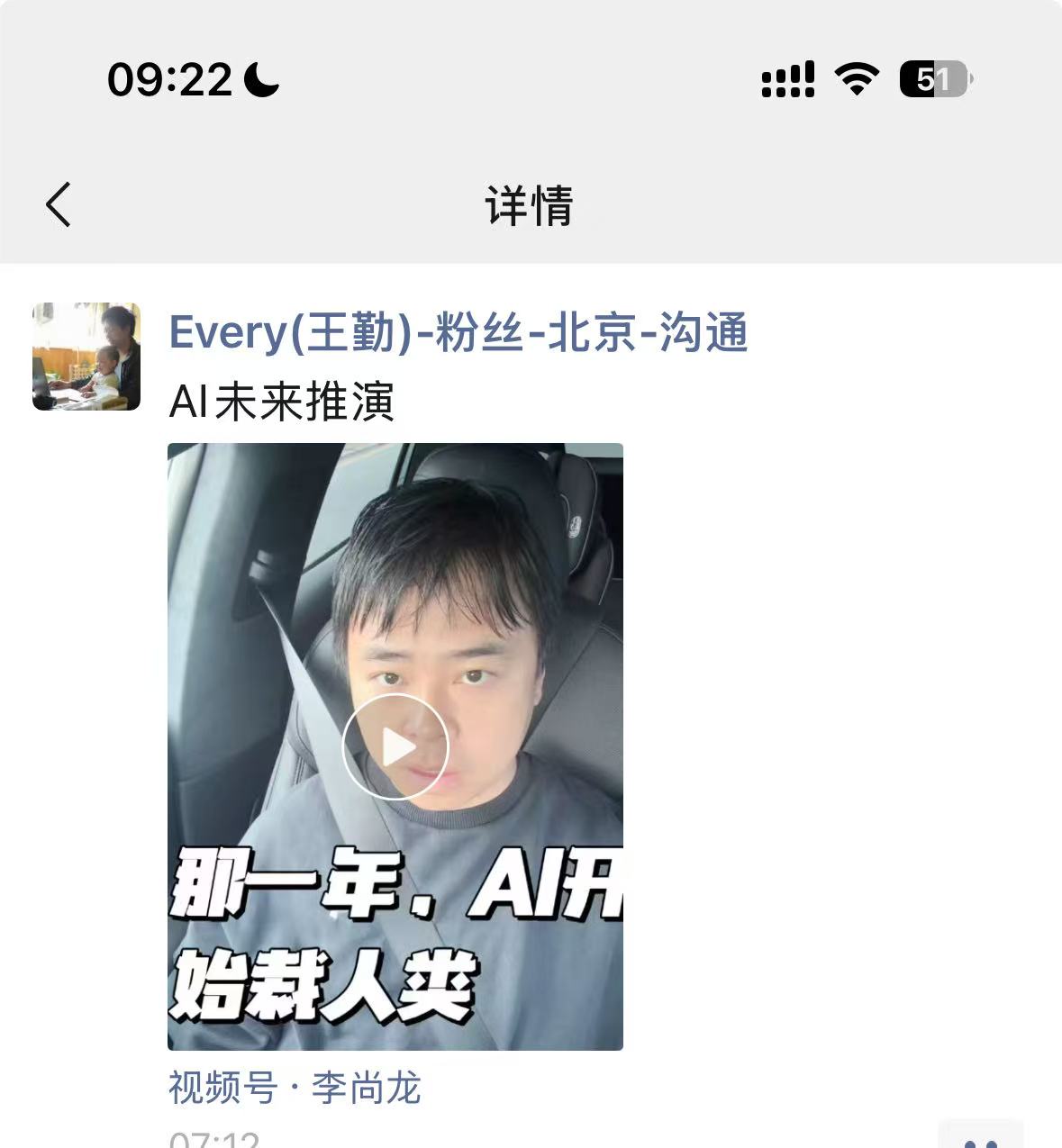Tap the back chevron to return
This screenshot has height=1148, width=1062.
[58, 203]
